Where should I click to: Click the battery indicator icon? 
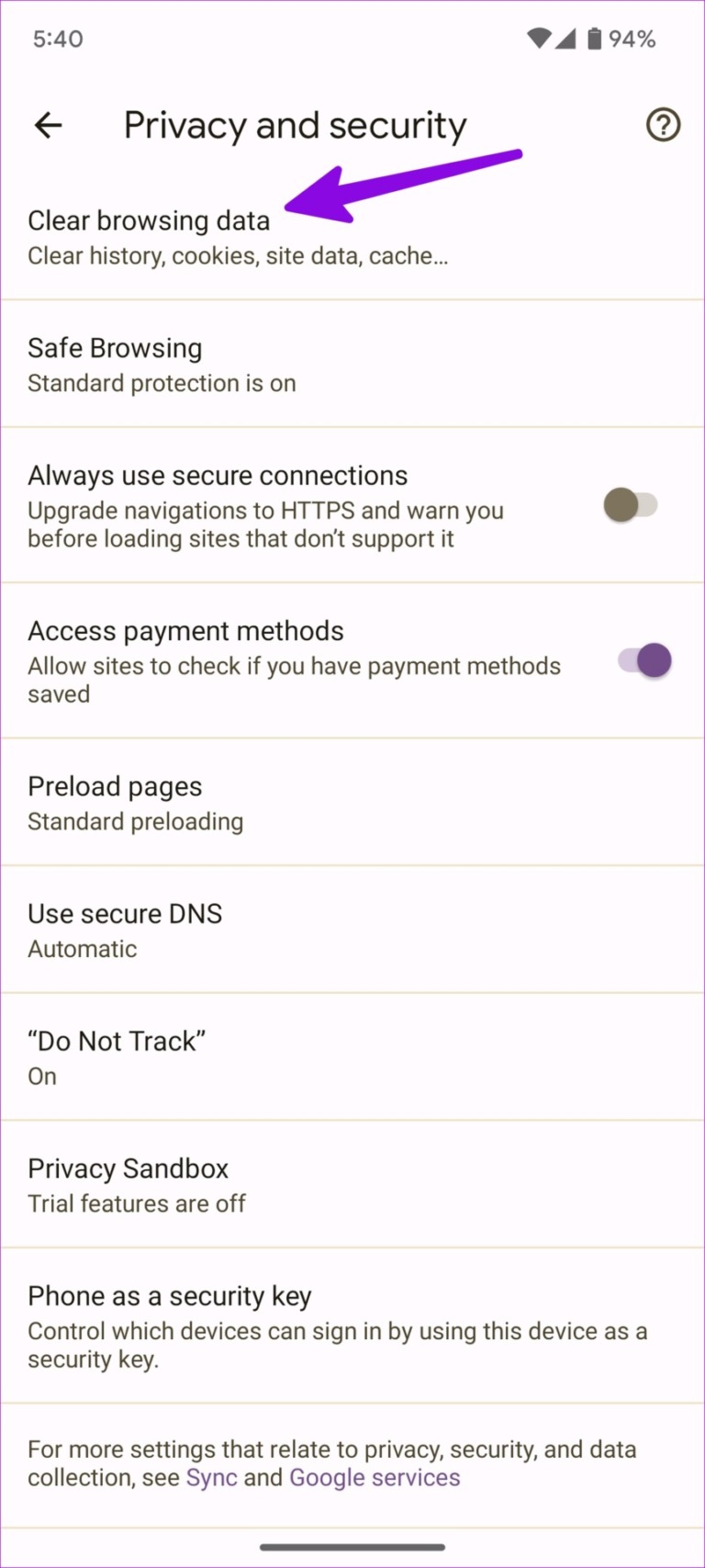tap(594, 38)
